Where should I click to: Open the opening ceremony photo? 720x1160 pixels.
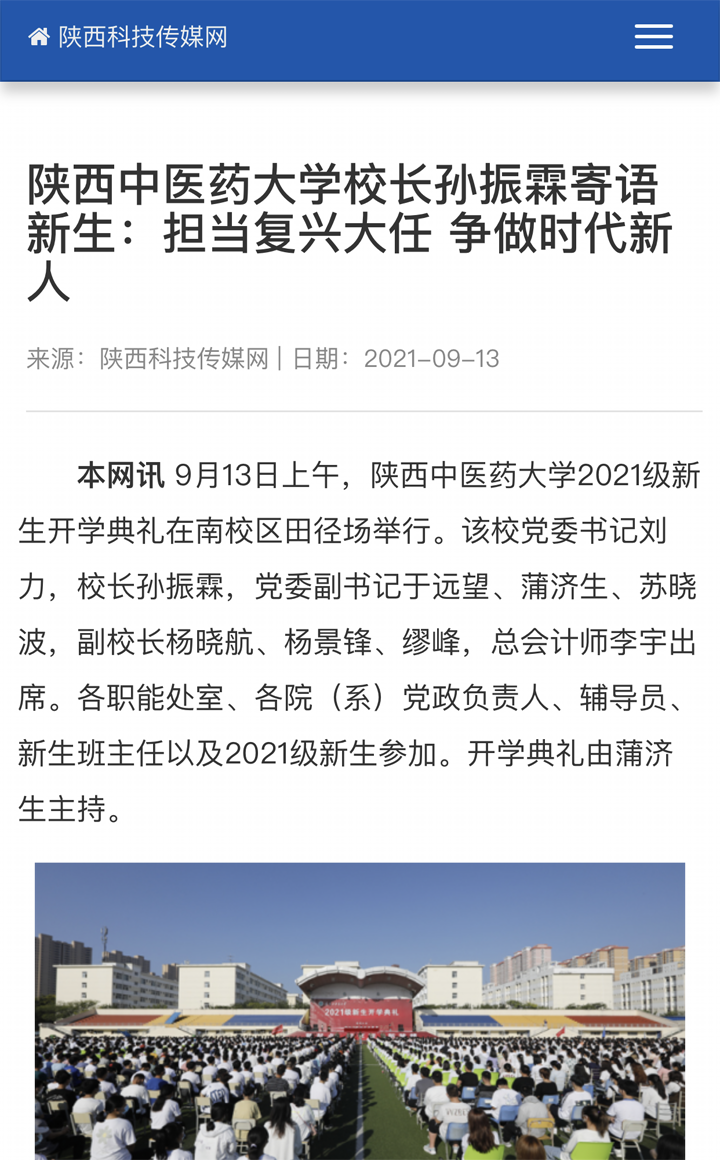(x=360, y=1011)
